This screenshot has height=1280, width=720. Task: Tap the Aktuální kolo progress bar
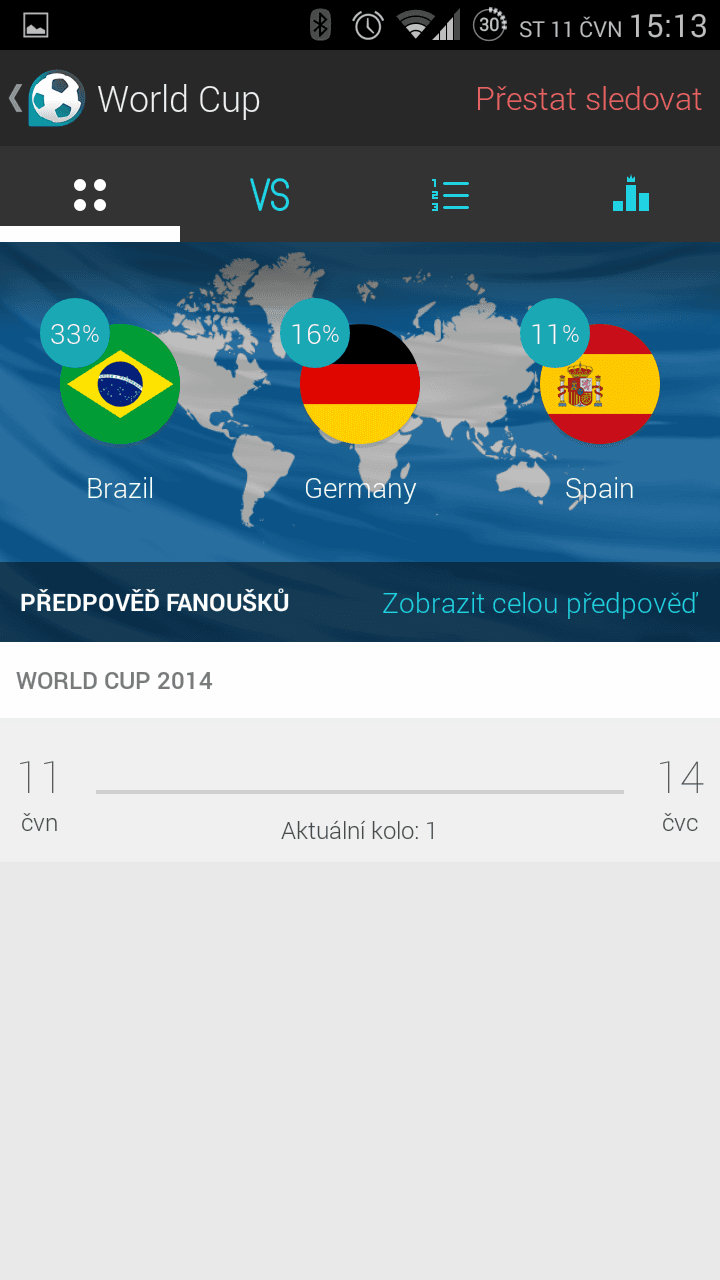(360, 791)
